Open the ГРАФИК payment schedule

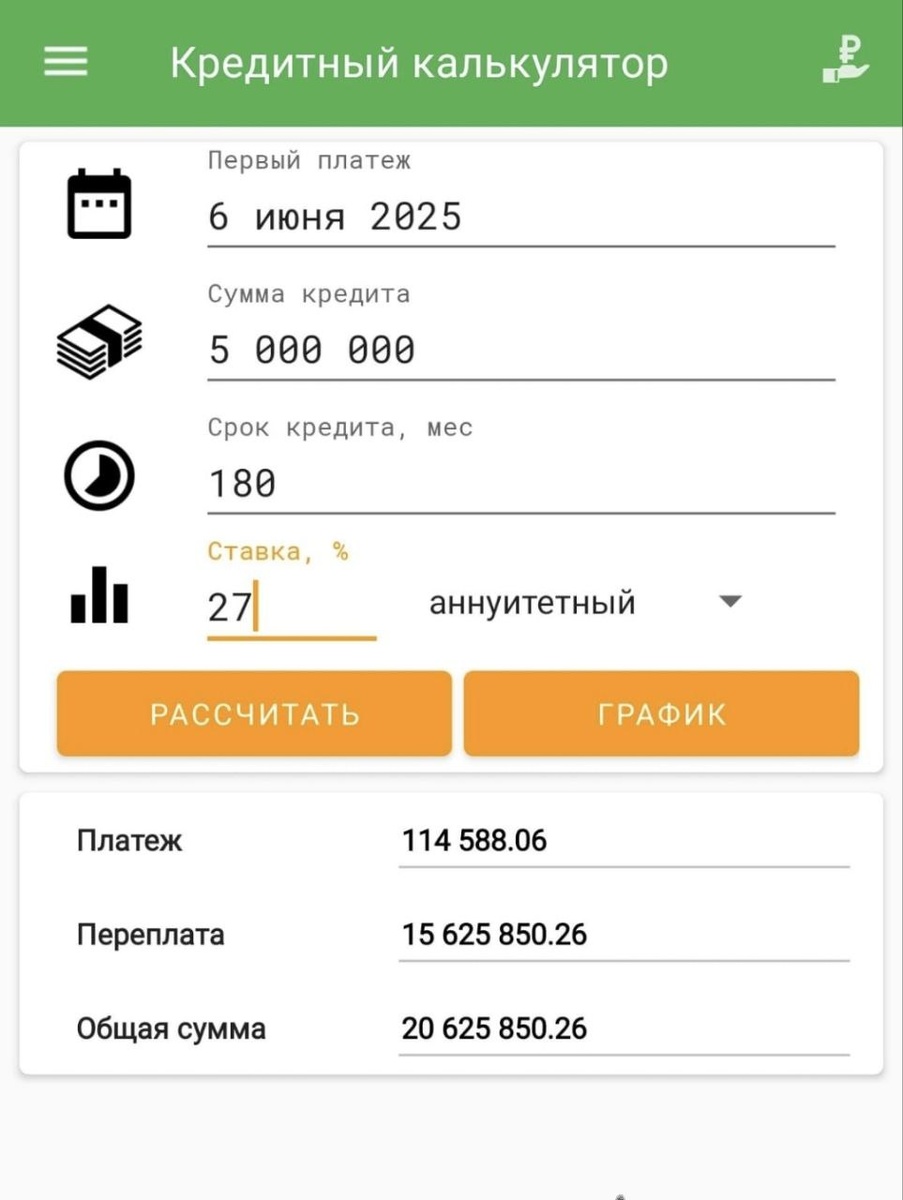coord(660,712)
